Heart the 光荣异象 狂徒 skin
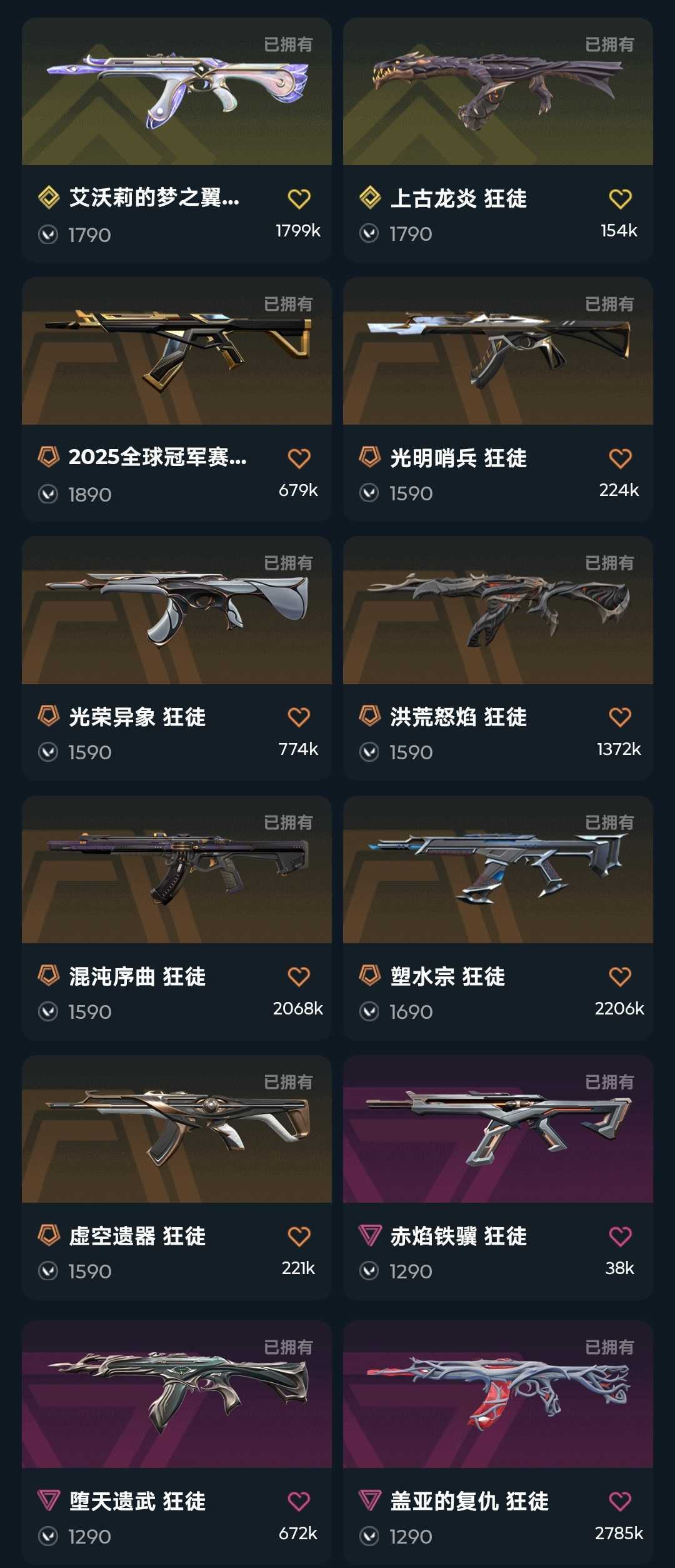 pyautogui.click(x=299, y=717)
